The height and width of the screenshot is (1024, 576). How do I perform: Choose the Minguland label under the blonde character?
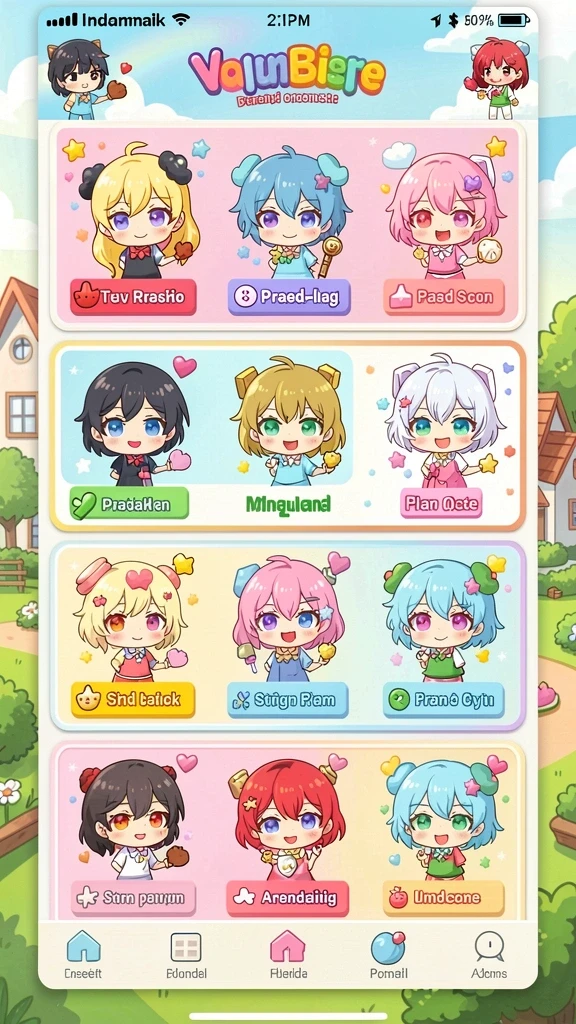pos(288,504)
